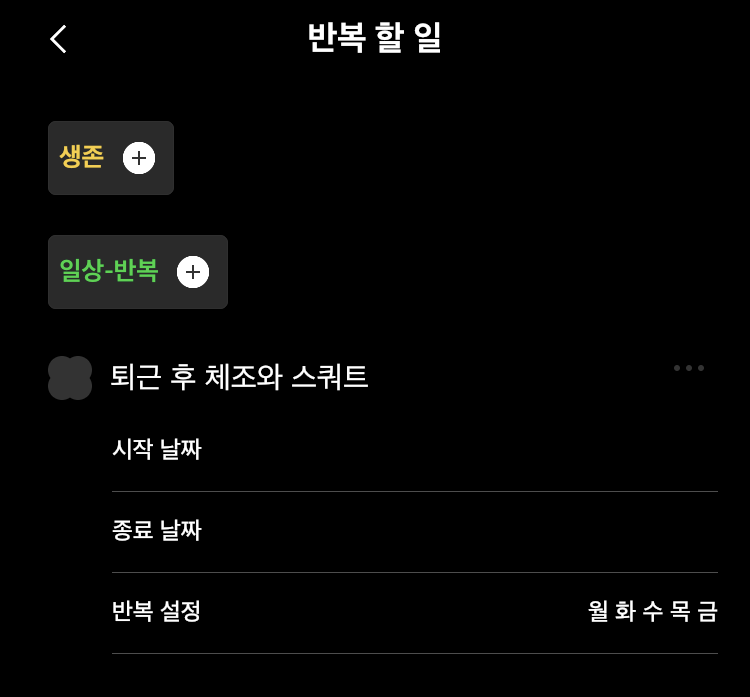Set the 종료 날짜 for the routine
750x697 pixels.
(x=414, y=531)
